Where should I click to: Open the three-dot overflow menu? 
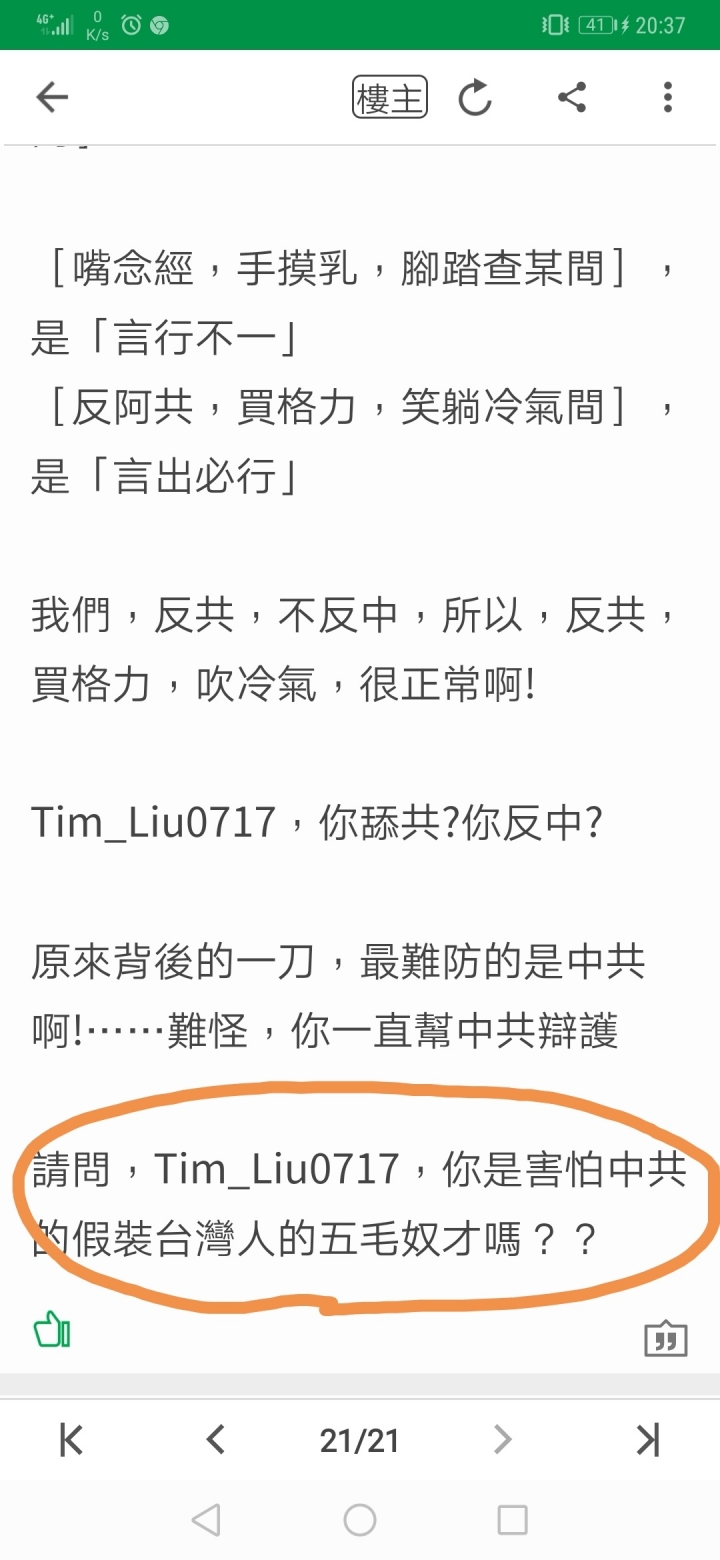[x=667, y=97]
